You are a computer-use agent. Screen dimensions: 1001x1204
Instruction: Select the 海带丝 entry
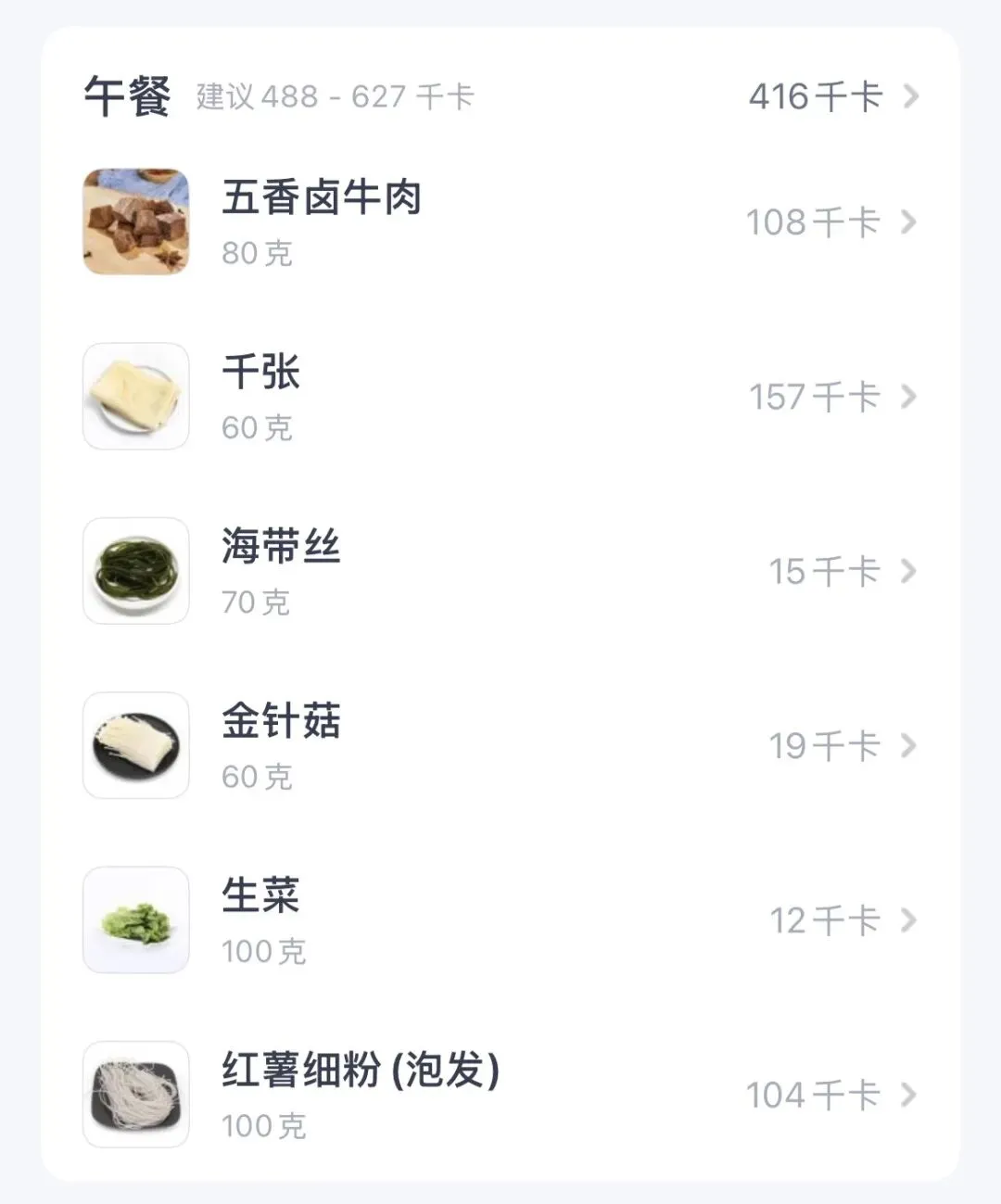500,572
